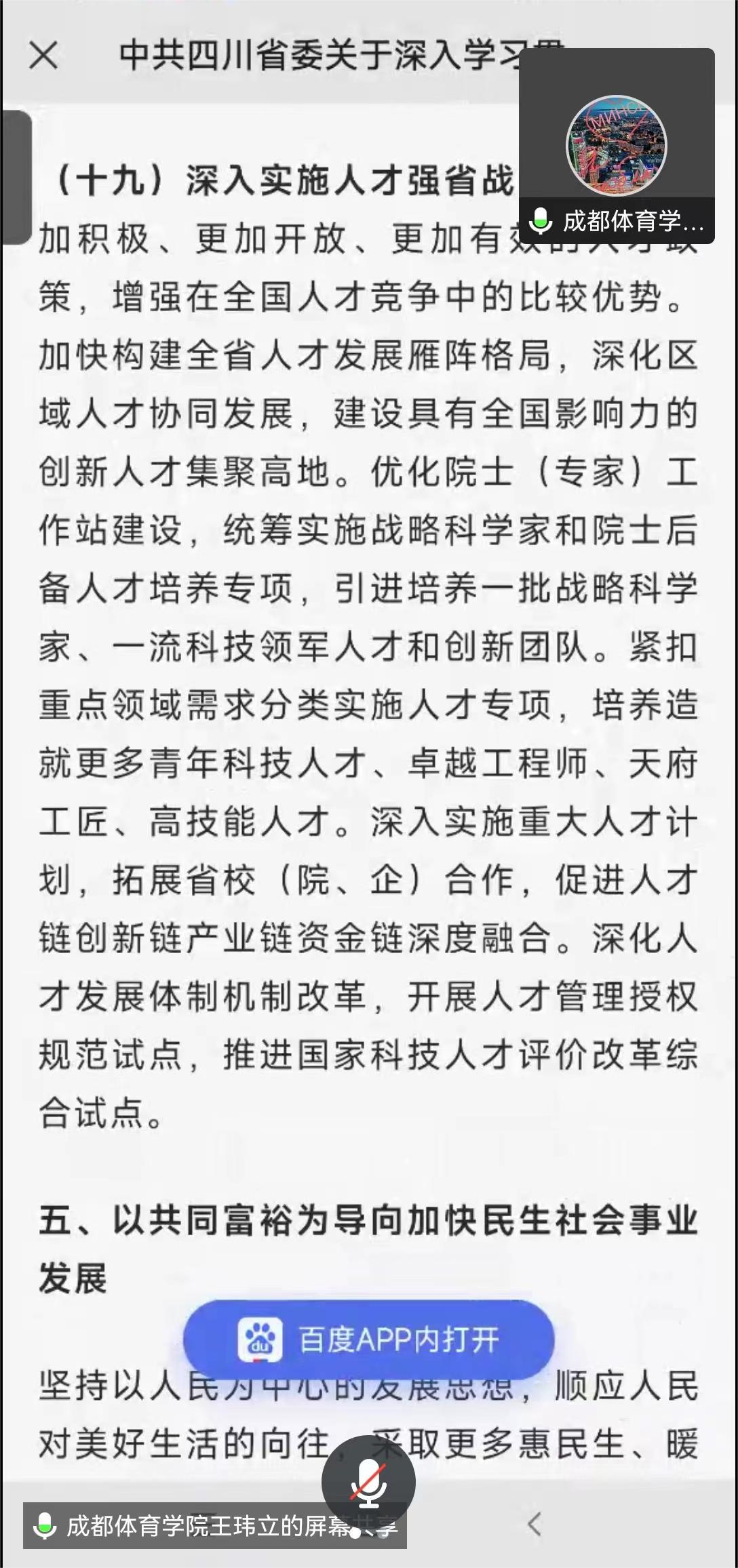This screenshot has width=738, height=1568.
Task: Open the 成都体育学 participant video tile
Action: point(617,146)
